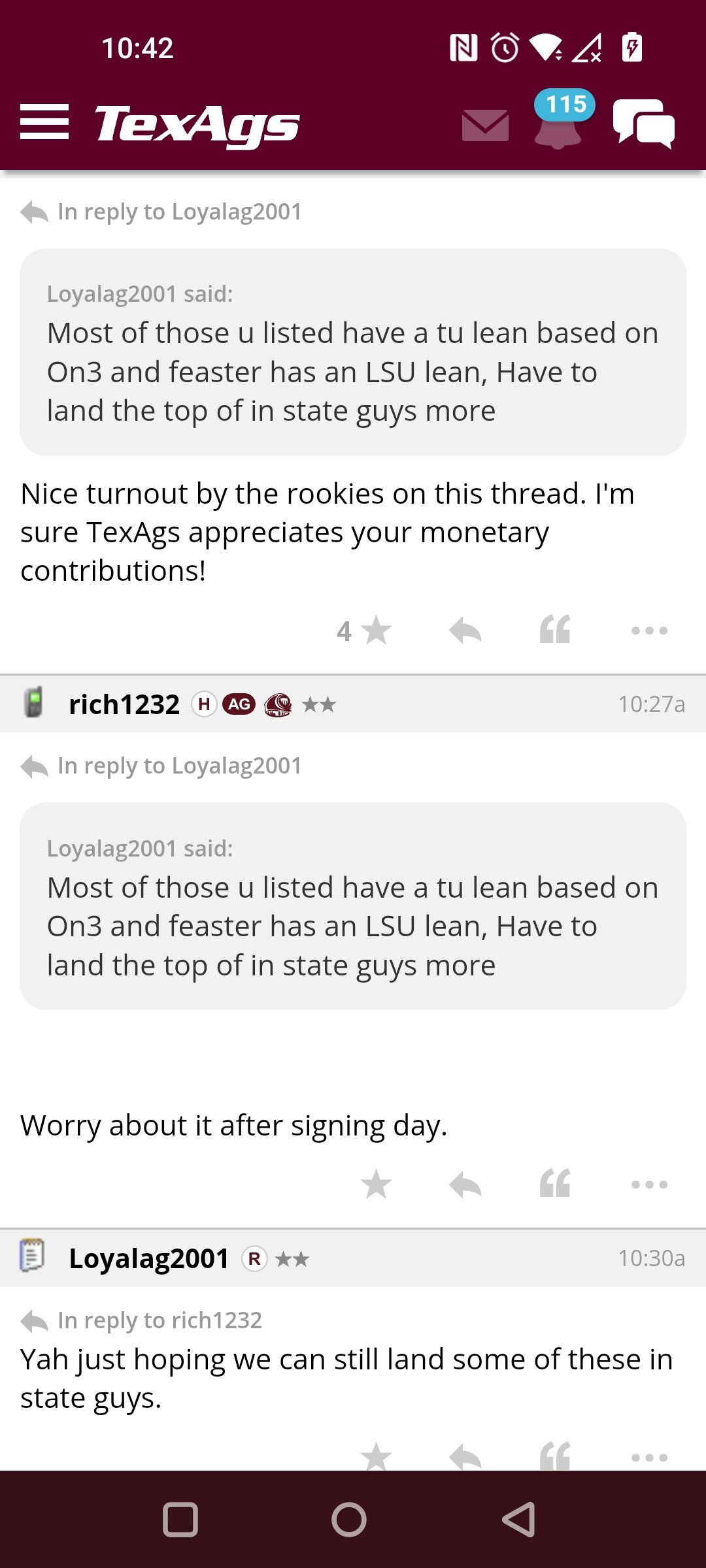Star rich1232's signing day post
Screen dimensions: 706x1568
pyautogui.click(x=376, y=1184)
